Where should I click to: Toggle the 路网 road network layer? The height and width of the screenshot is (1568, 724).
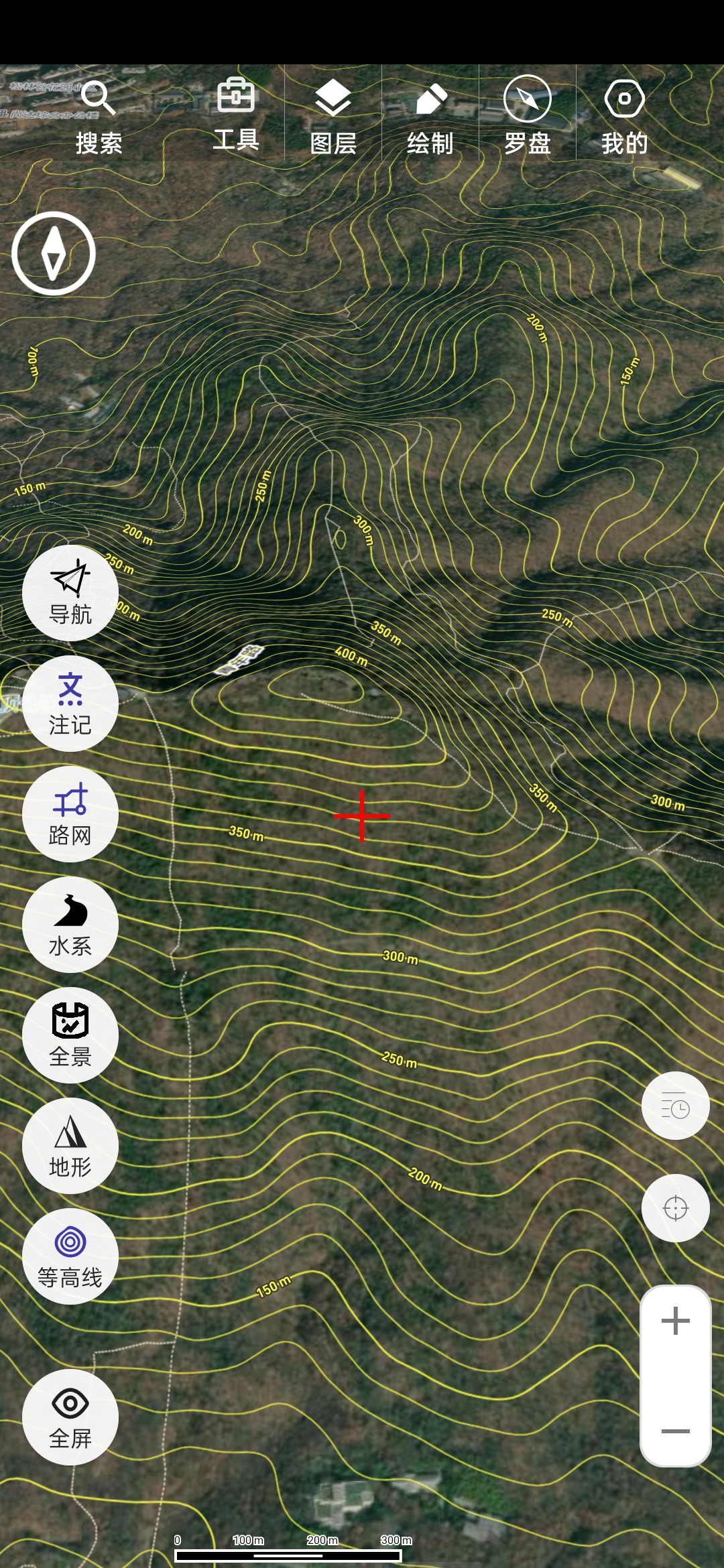70,814
